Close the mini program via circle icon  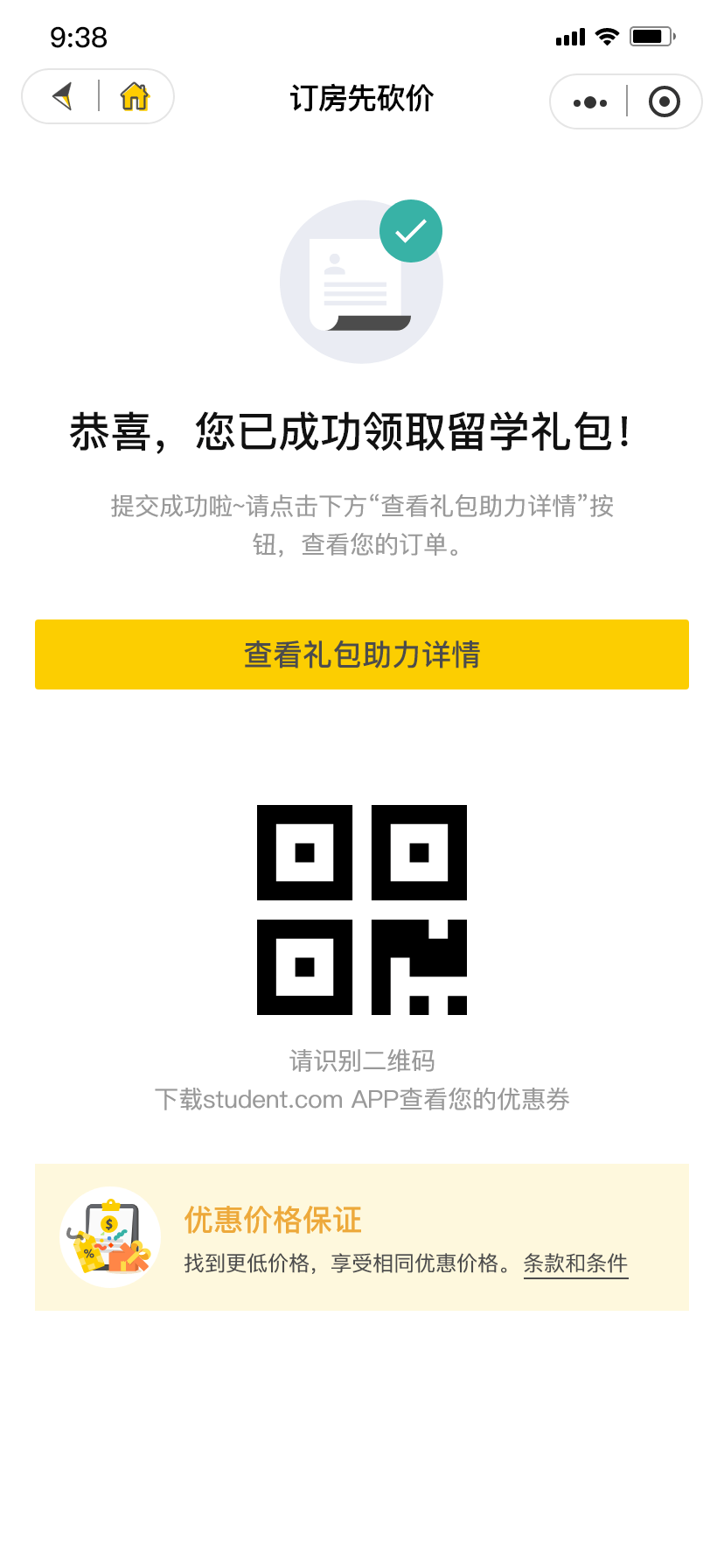pos(665,101)
